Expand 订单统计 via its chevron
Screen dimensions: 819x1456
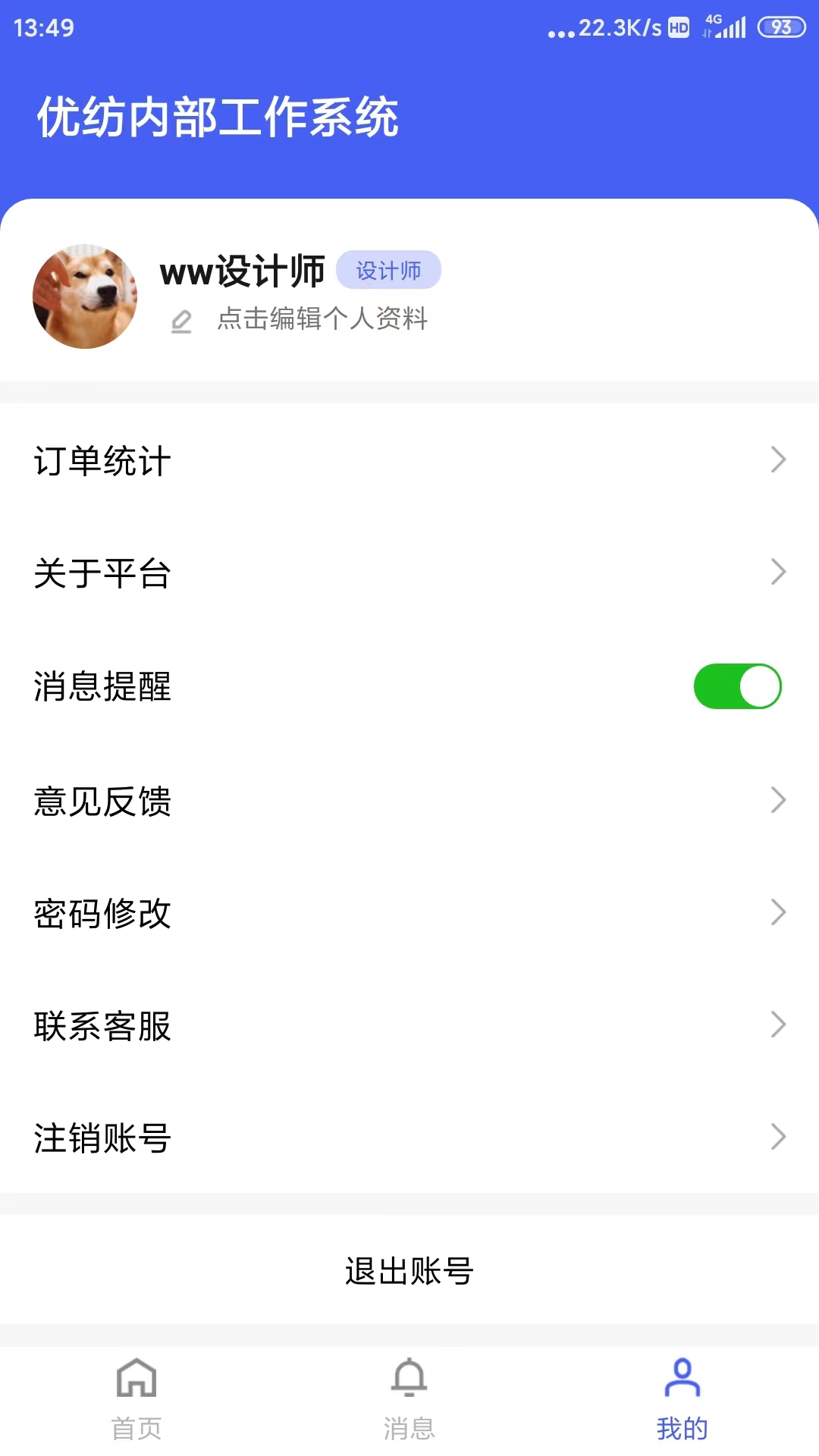point(779,460)
